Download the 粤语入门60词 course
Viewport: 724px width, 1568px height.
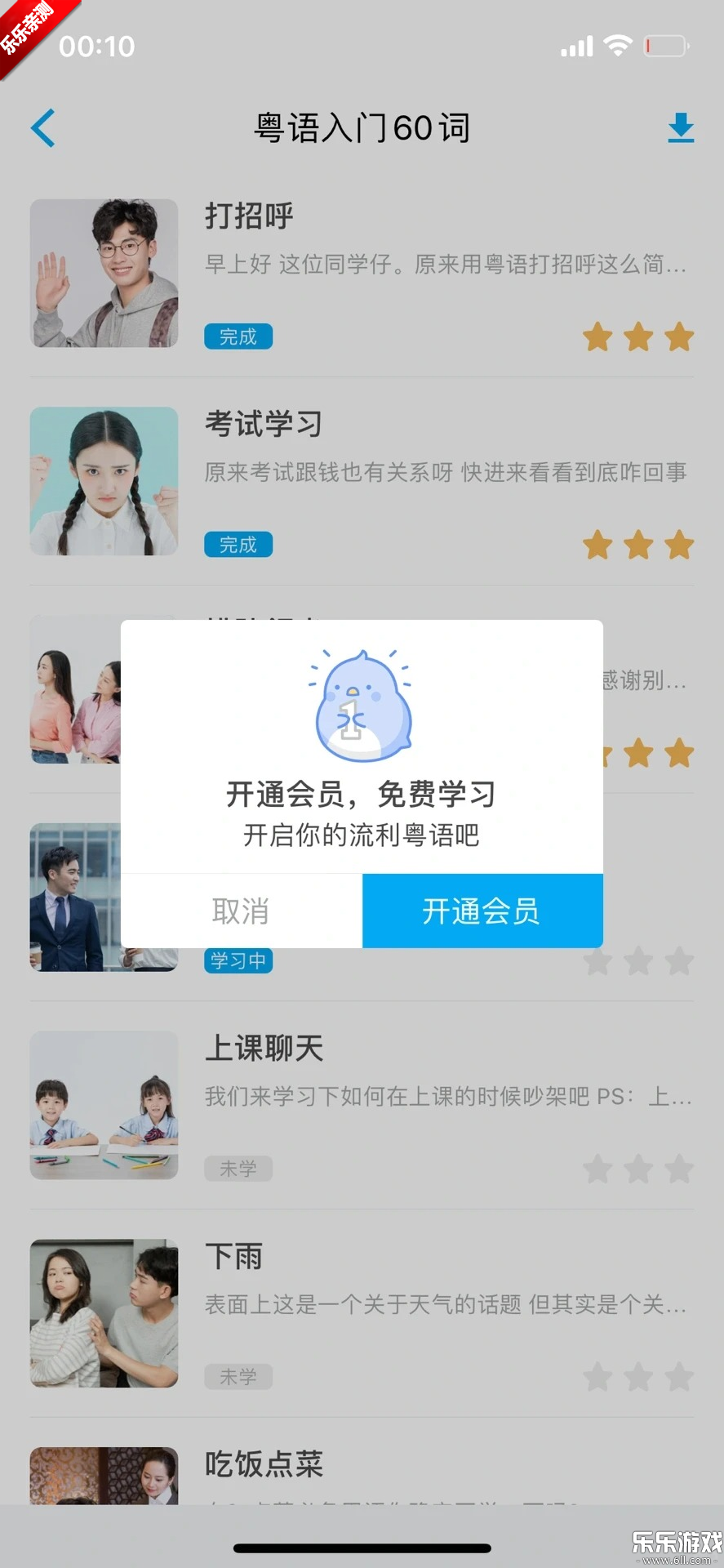[680, 128]
